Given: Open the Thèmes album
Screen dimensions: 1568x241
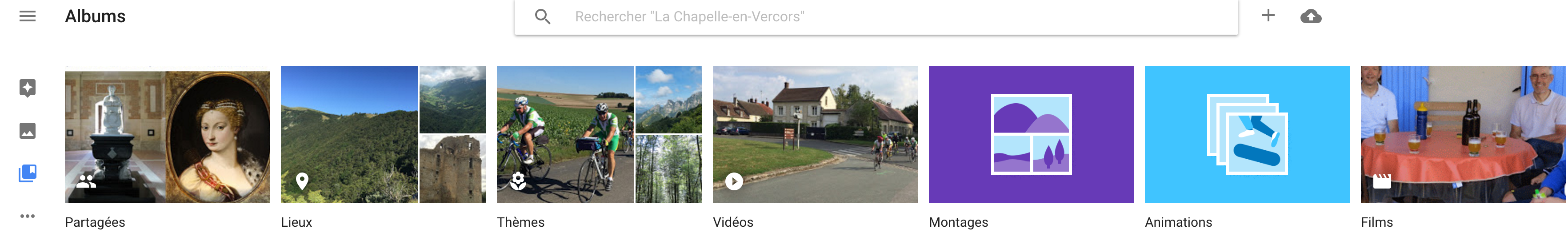Looking at the screenshot, I should (x=599, y=134).
